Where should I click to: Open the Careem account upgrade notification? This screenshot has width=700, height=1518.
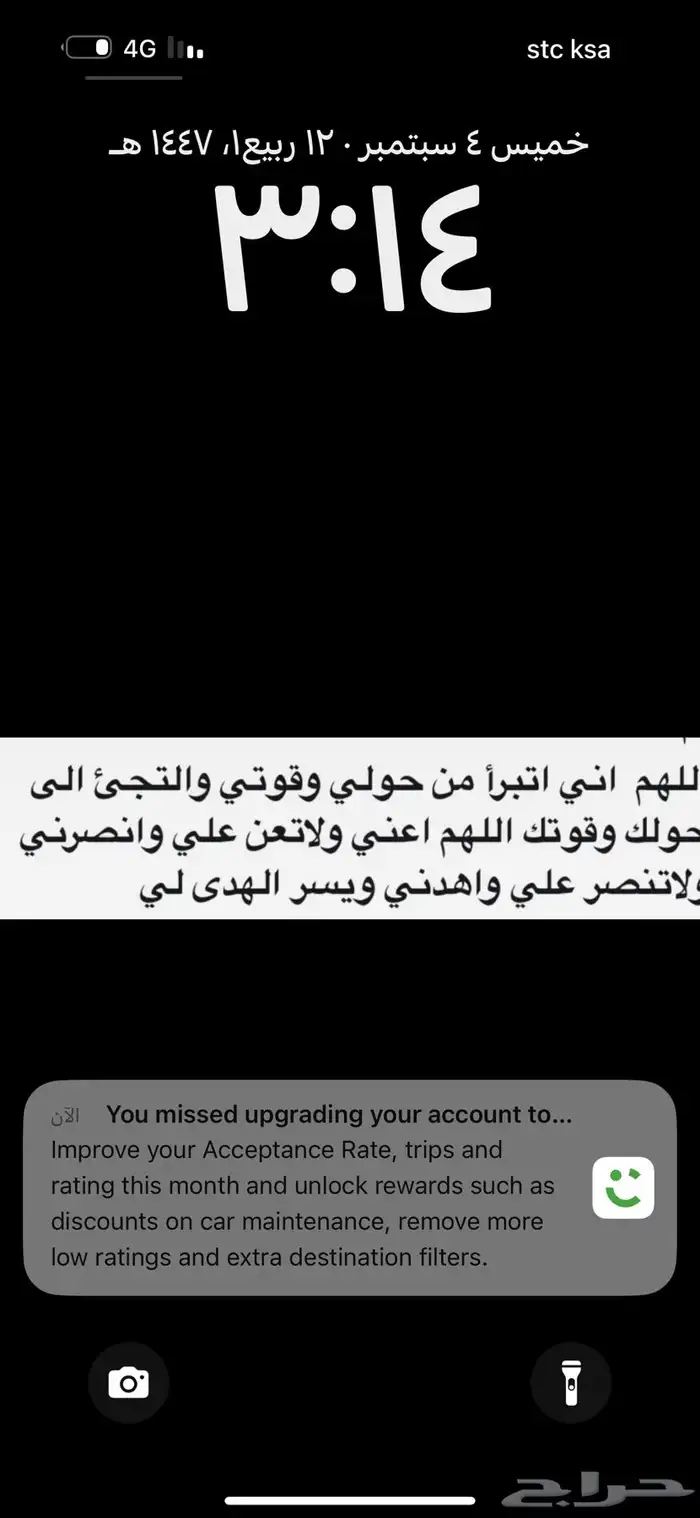[x=350, y=1187]
